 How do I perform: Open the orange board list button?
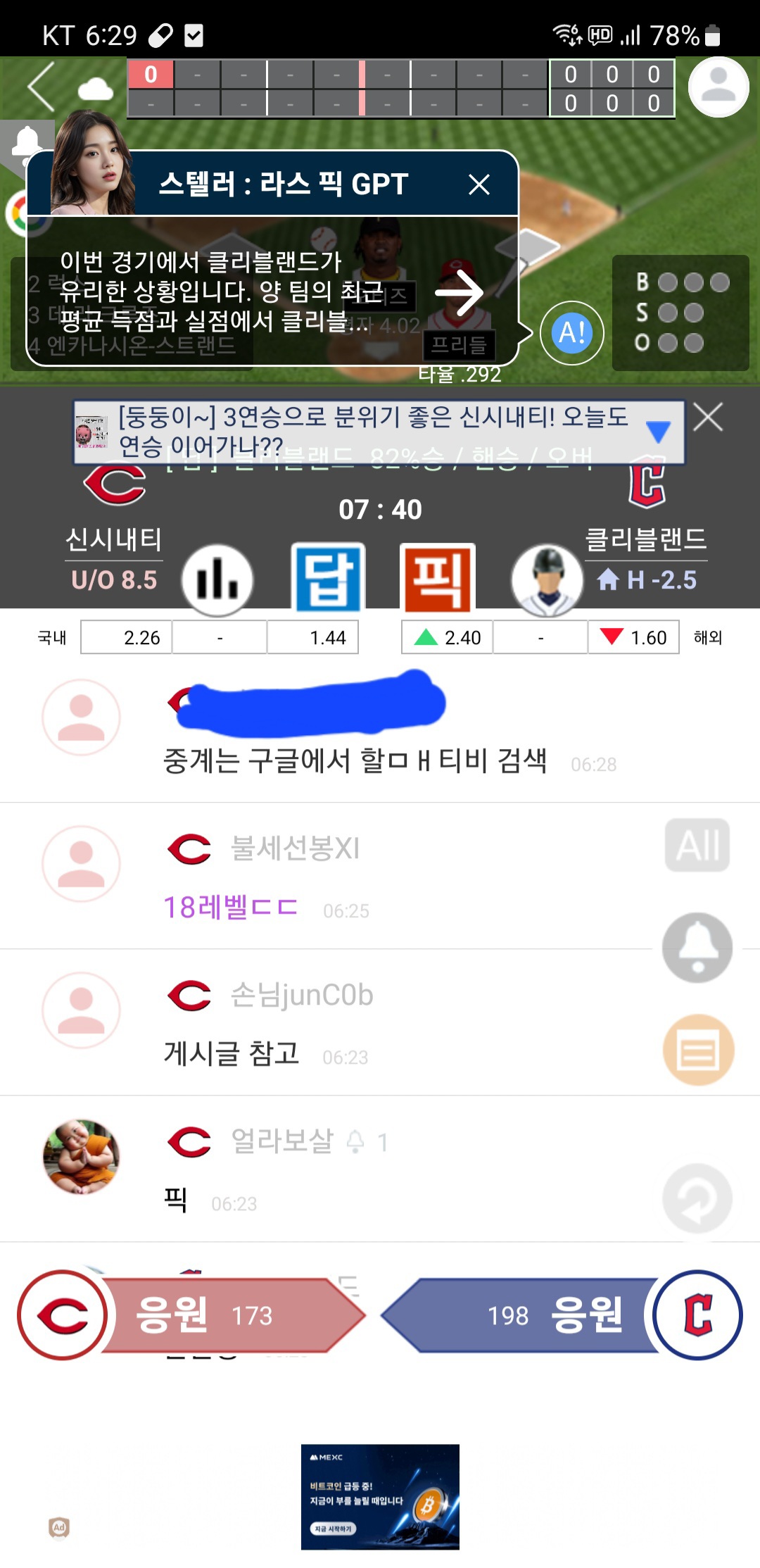(x=698, y=1050)
